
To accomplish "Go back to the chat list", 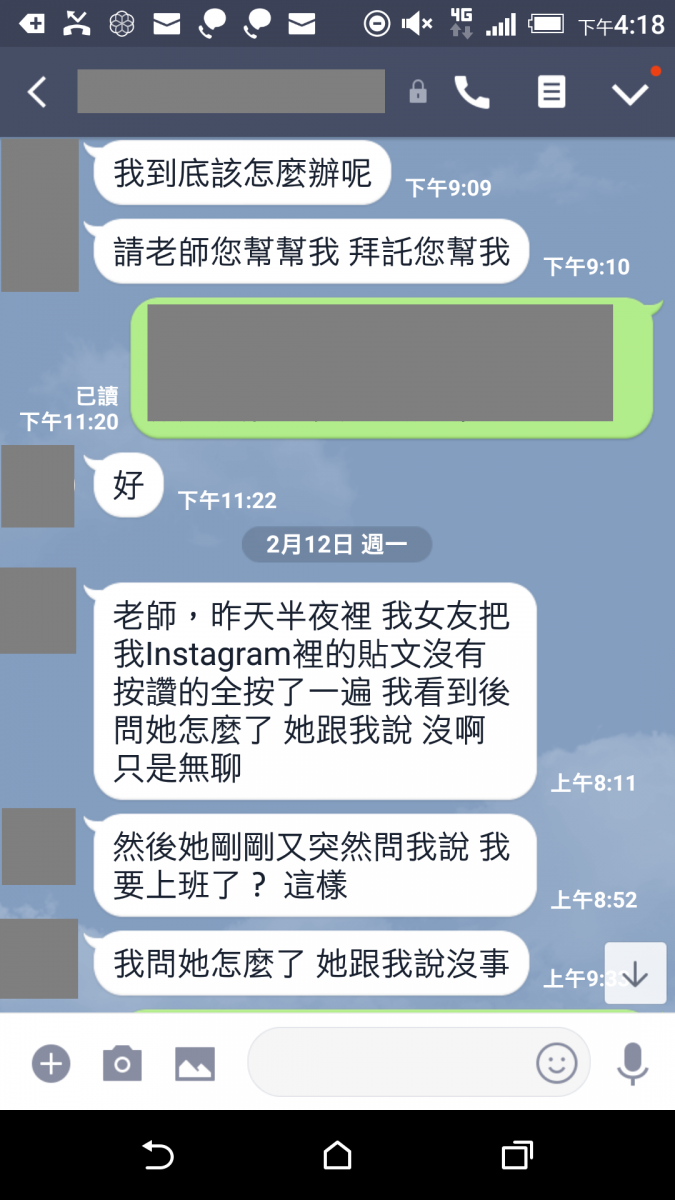I will 37,93.
